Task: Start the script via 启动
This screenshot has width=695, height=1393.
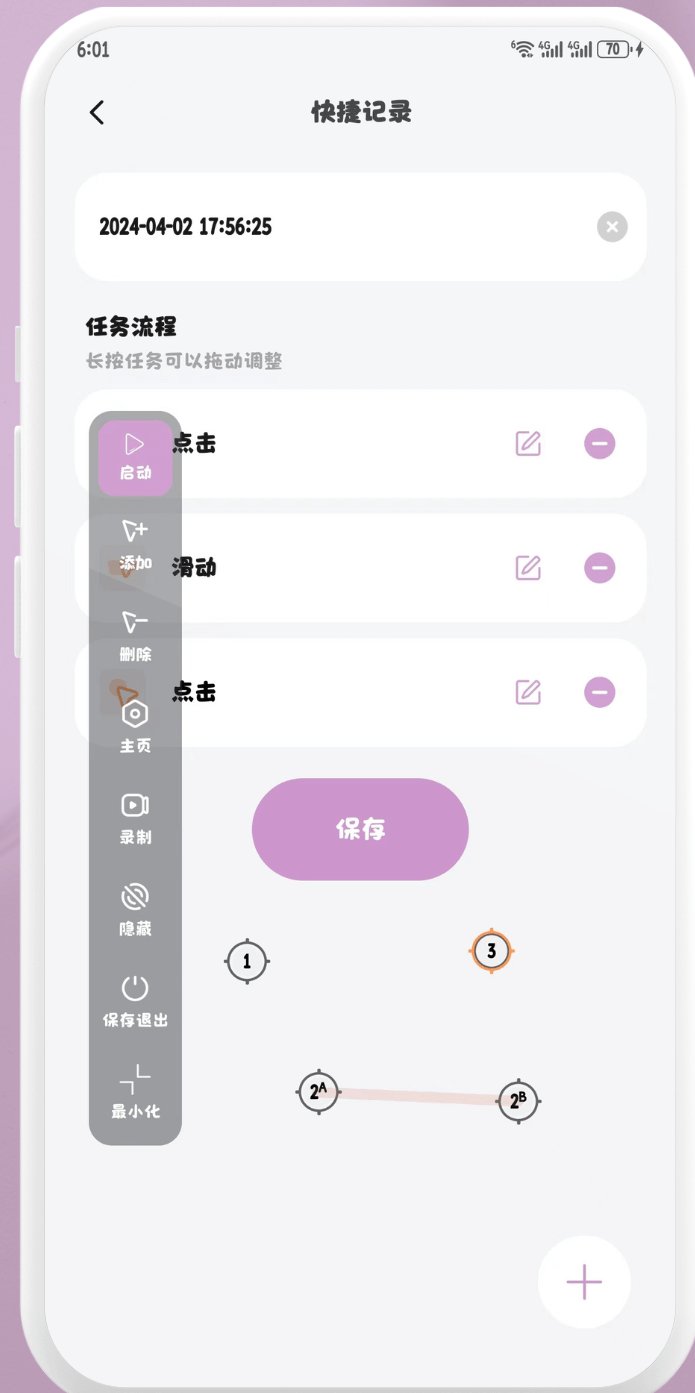Action: pyautogui.click(x=135, y=457)
